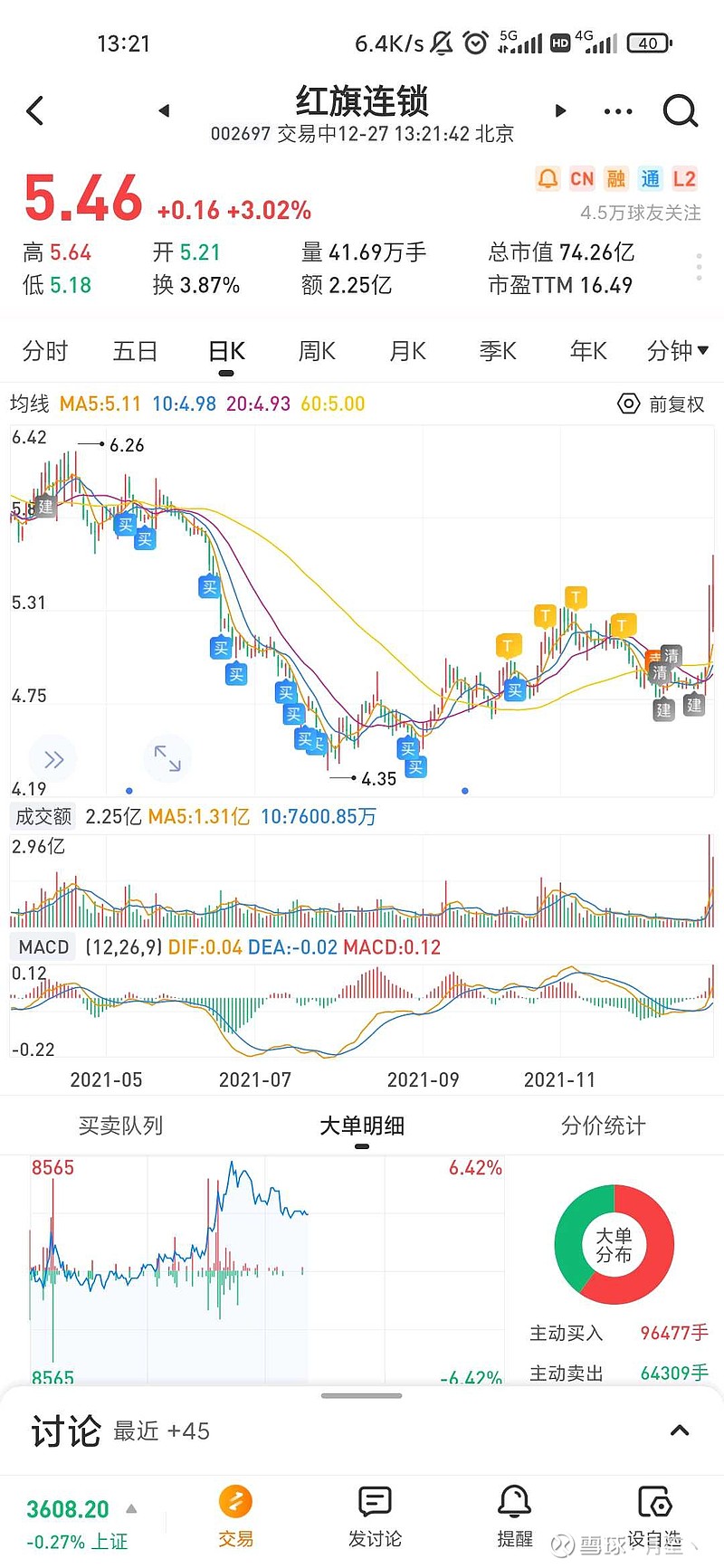Show the 周K weekly chart
This screenshot has height=1568, width=724.
click(x=317, y=351)
